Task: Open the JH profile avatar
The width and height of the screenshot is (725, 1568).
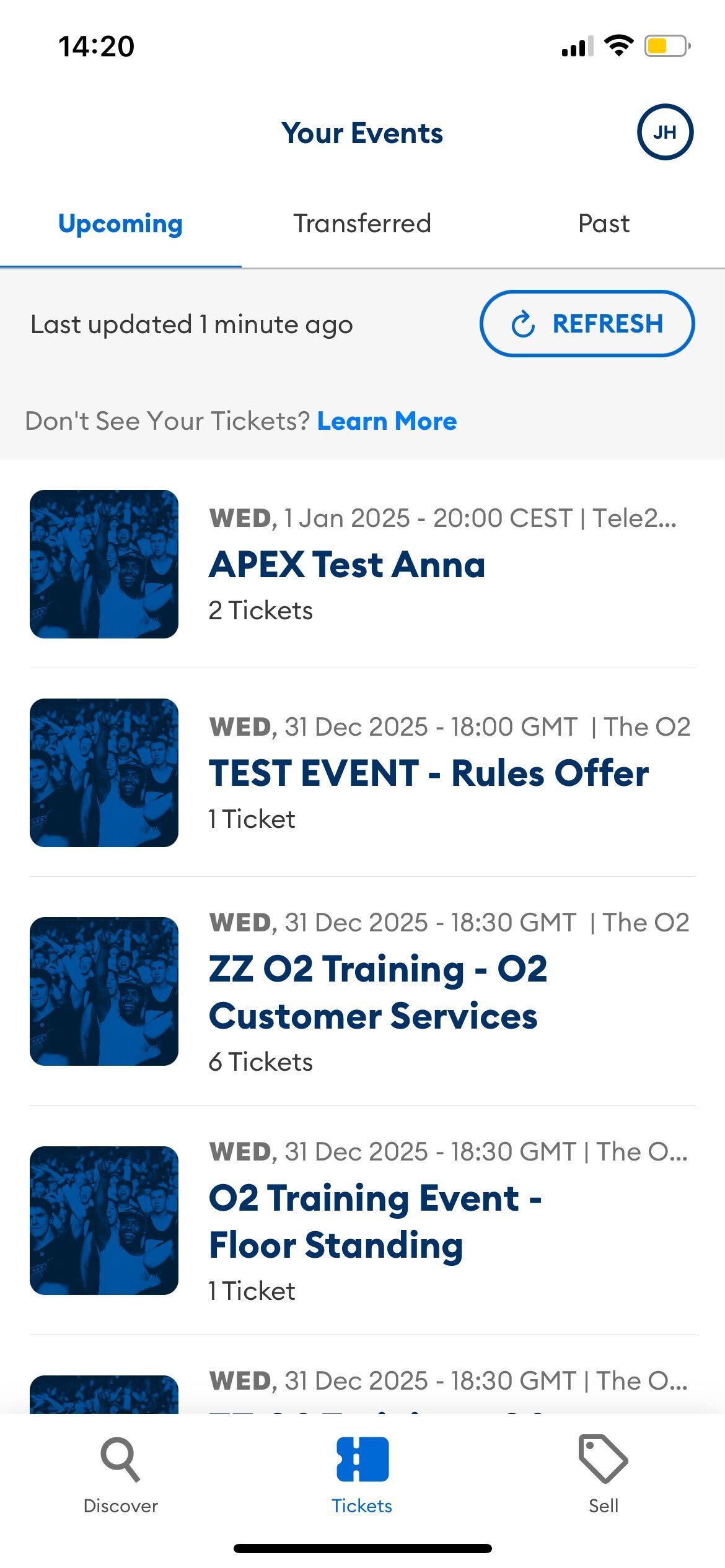Action: (664, 132)
